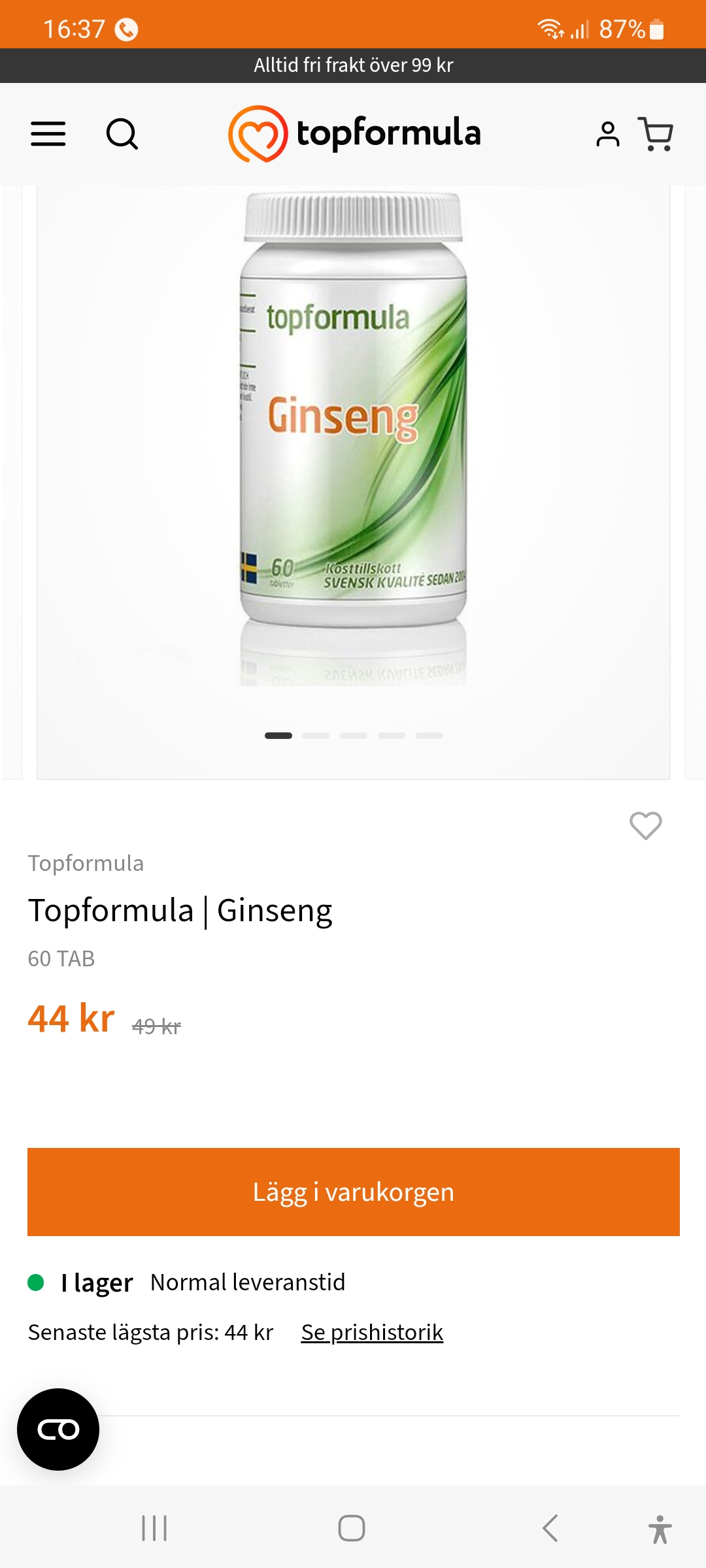Open the shopping cart
The image size is (706, 1568).
[656, 135]
